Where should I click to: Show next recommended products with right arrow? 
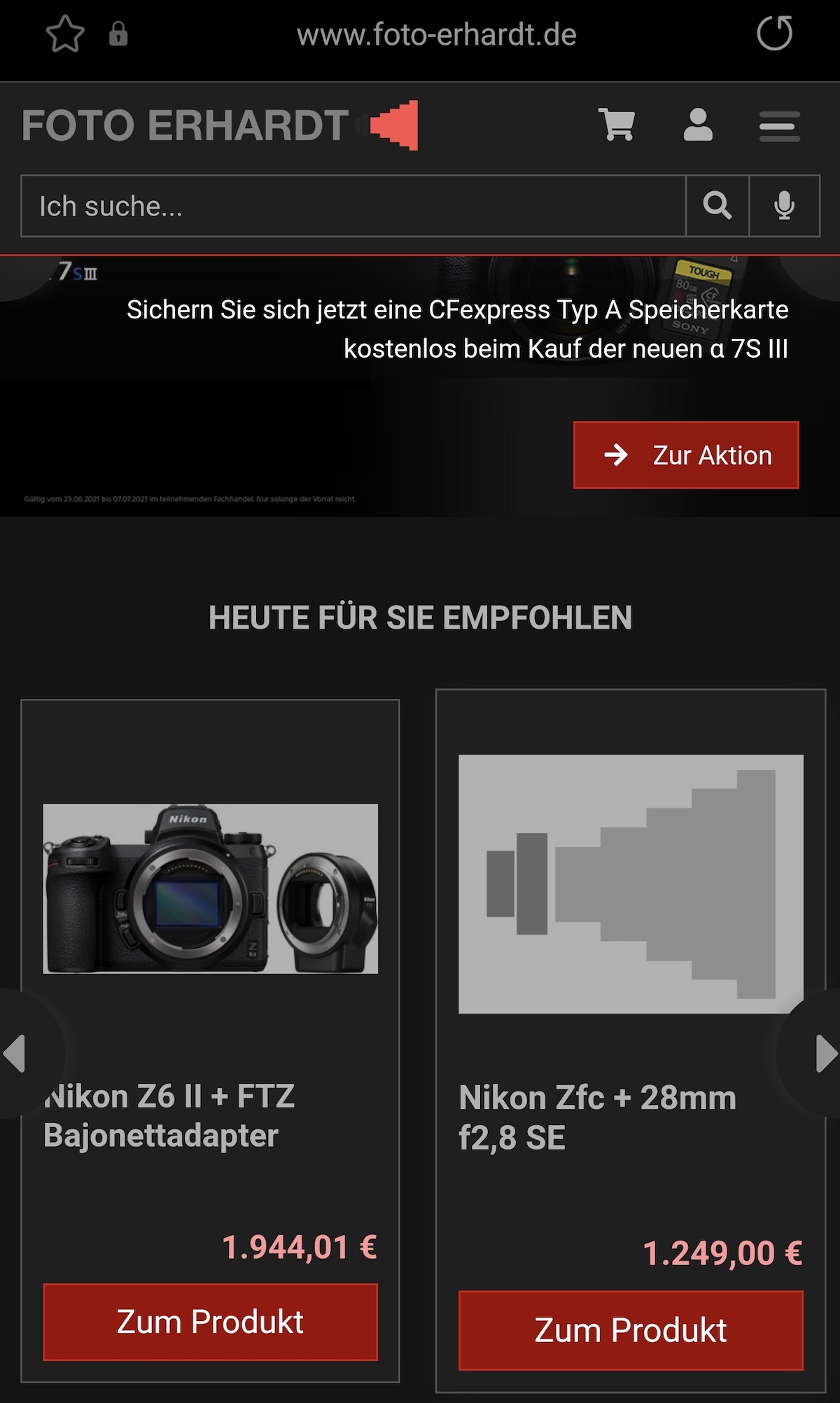[x=823, y=1054]
